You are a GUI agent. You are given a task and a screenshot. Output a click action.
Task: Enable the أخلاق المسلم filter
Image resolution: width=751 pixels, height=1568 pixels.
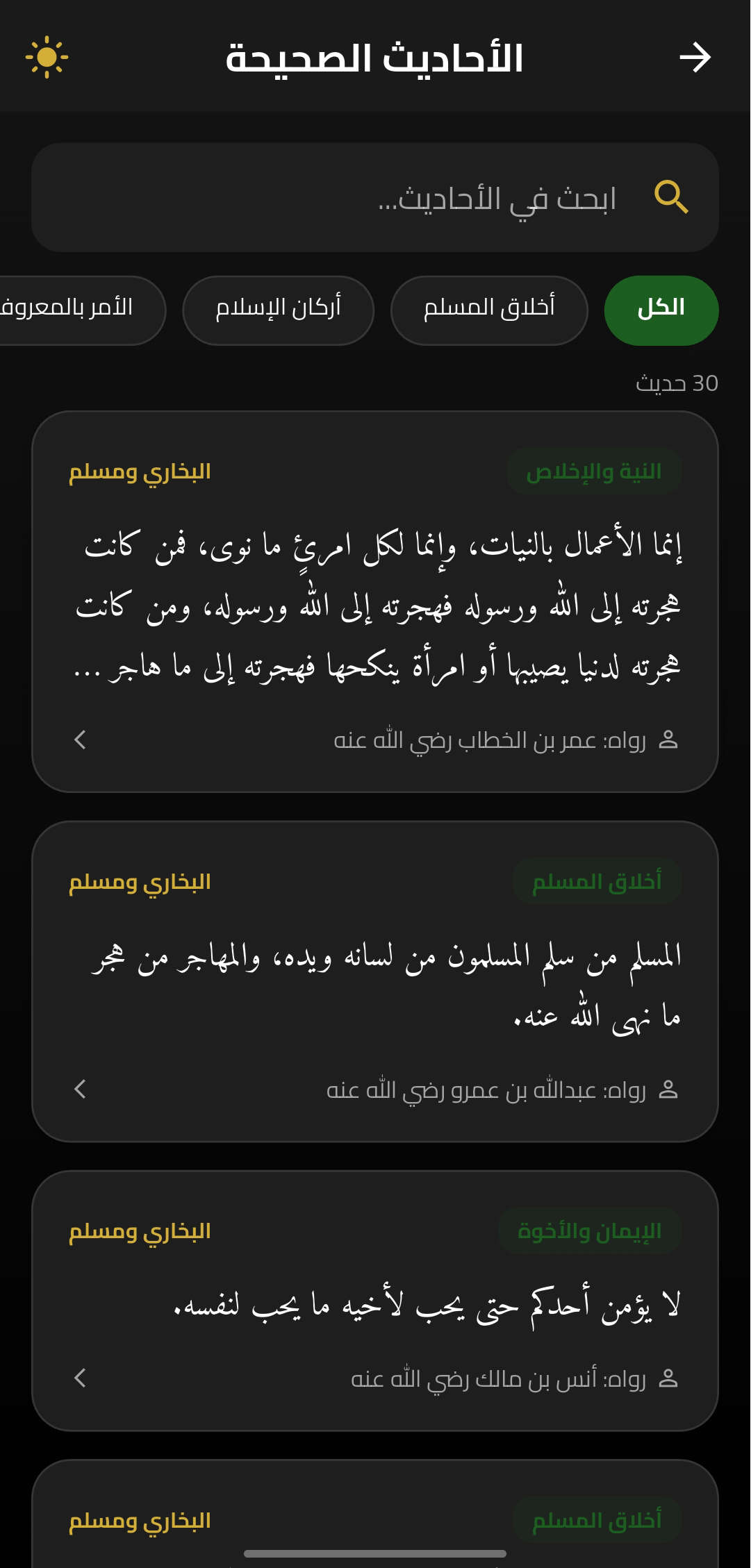tap(488, 310)
